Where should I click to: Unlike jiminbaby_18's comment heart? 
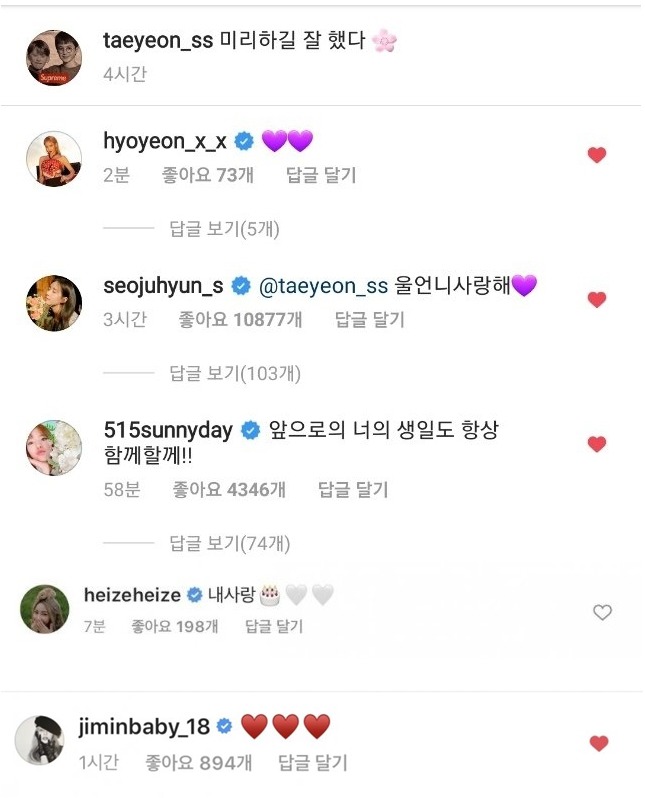[x=598, y=743]
